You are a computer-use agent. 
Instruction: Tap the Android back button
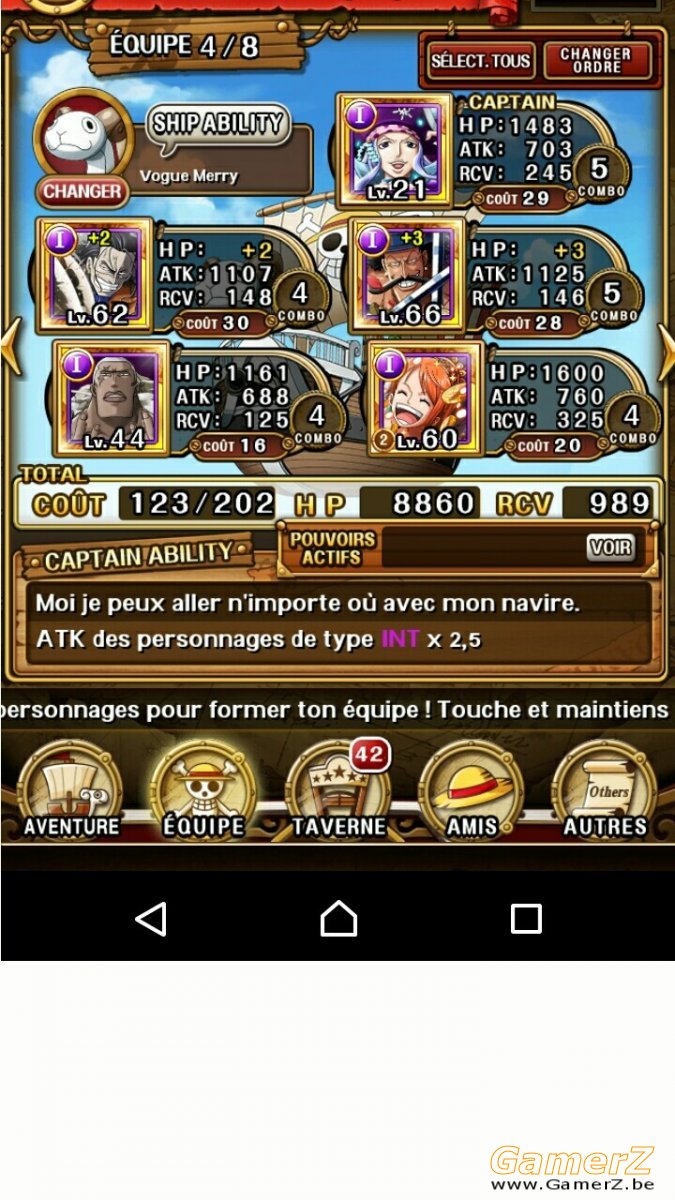pyautogui.click(x=151, y=918)
